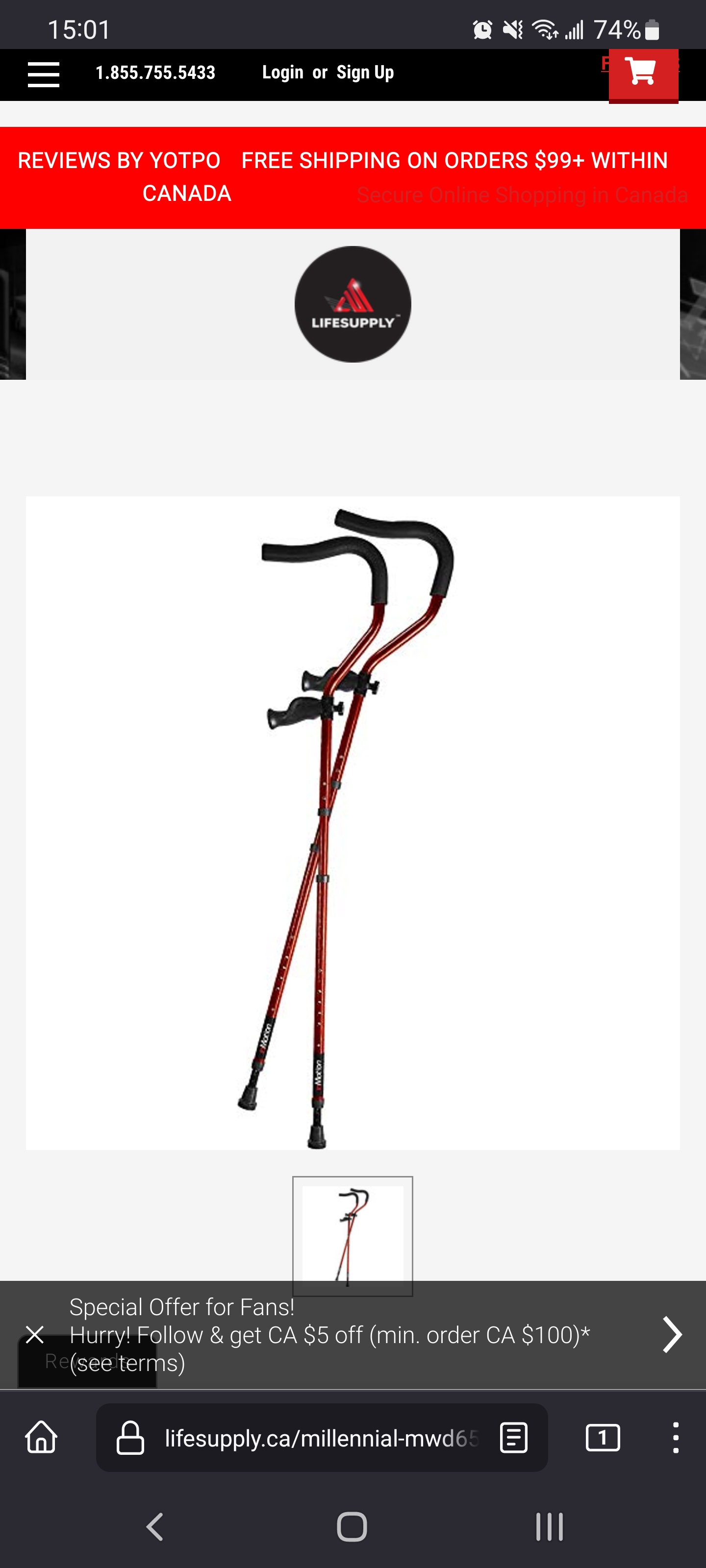Tap the Login link
The height and width of the screenshot is (1568, 706).
coord(282,73)
